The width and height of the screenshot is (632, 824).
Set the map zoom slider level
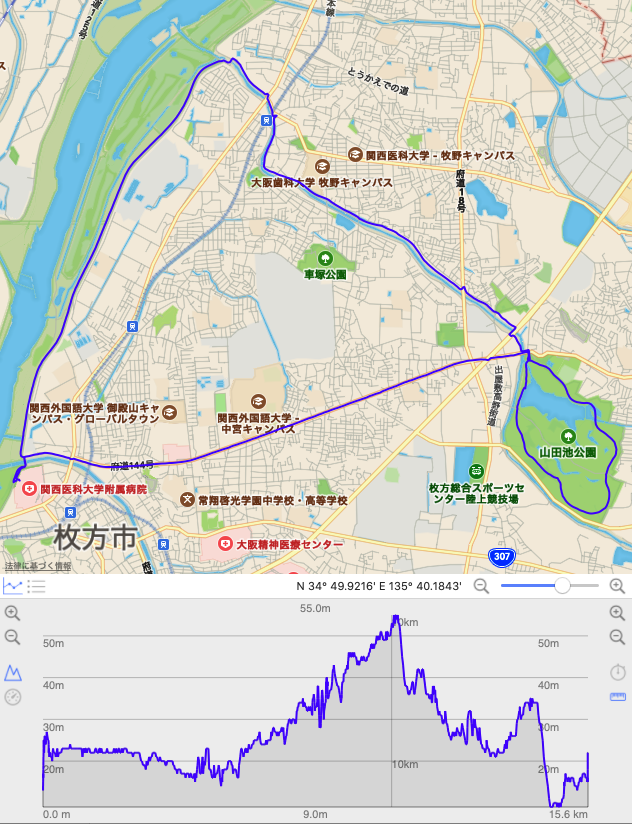click(x=563, y=586)
